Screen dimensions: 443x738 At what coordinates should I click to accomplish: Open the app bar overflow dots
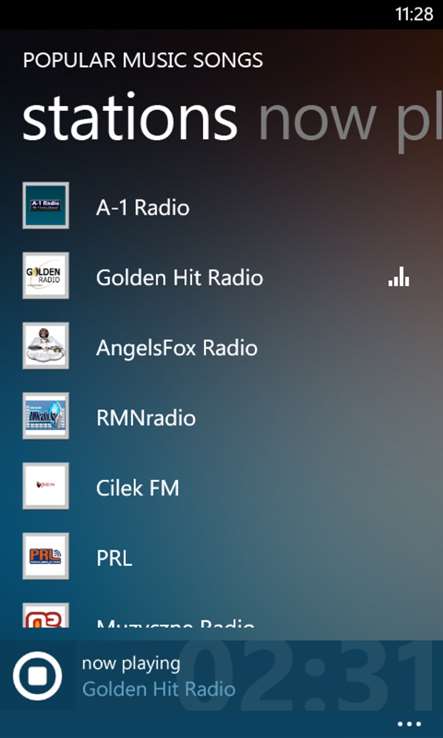coord(409,724)
